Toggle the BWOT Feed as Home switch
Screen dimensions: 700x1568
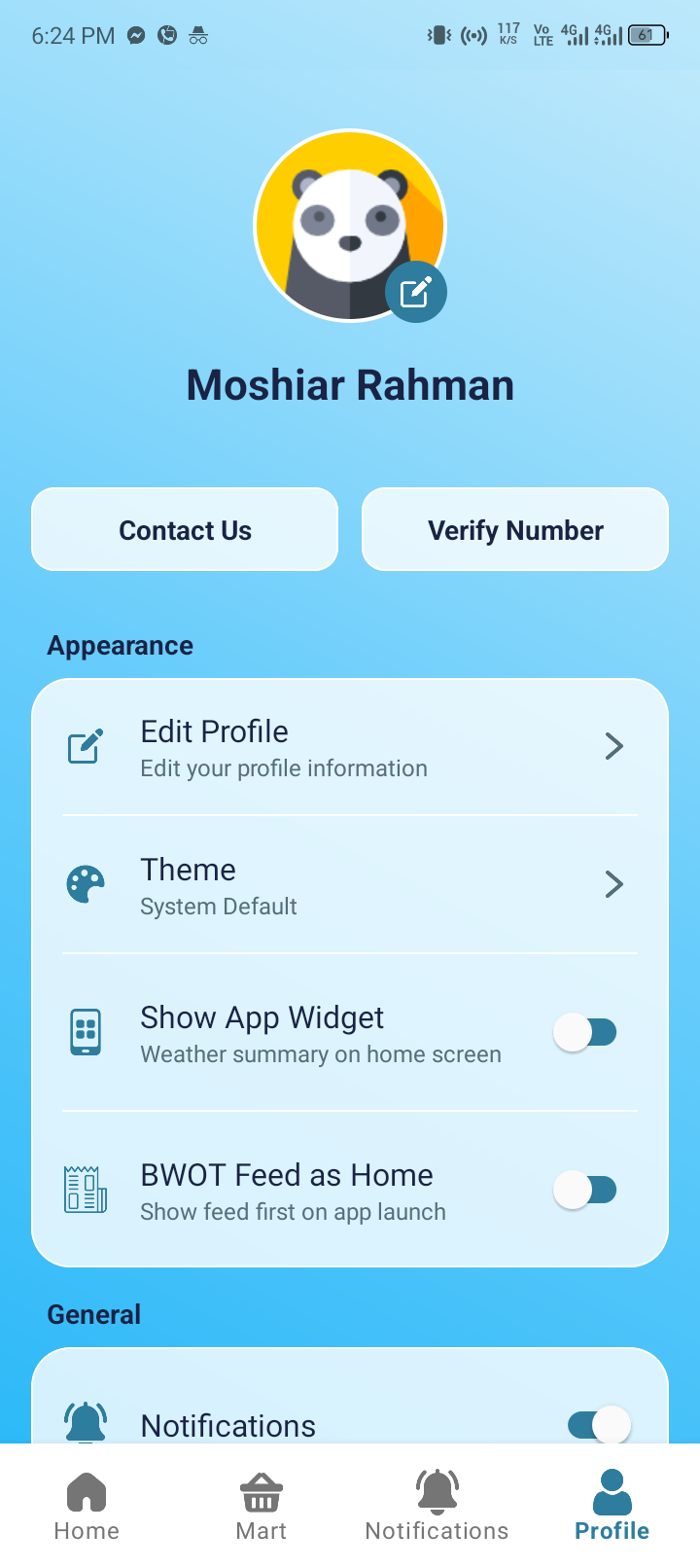pyautogui.click(x=585, y=1191)
